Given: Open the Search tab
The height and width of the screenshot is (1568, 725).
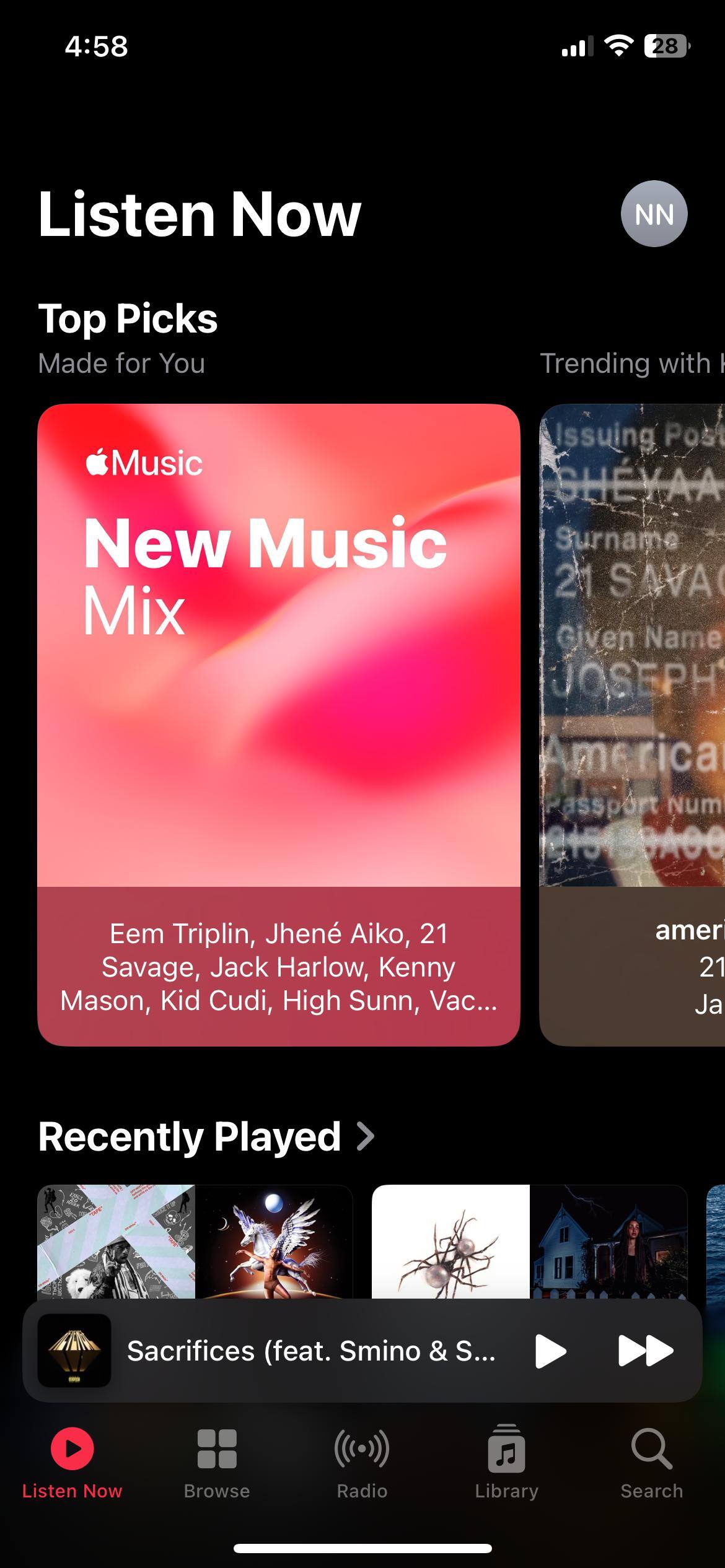Looking at the screenshot, I should pyautogui.click(x=651, y=1463).
